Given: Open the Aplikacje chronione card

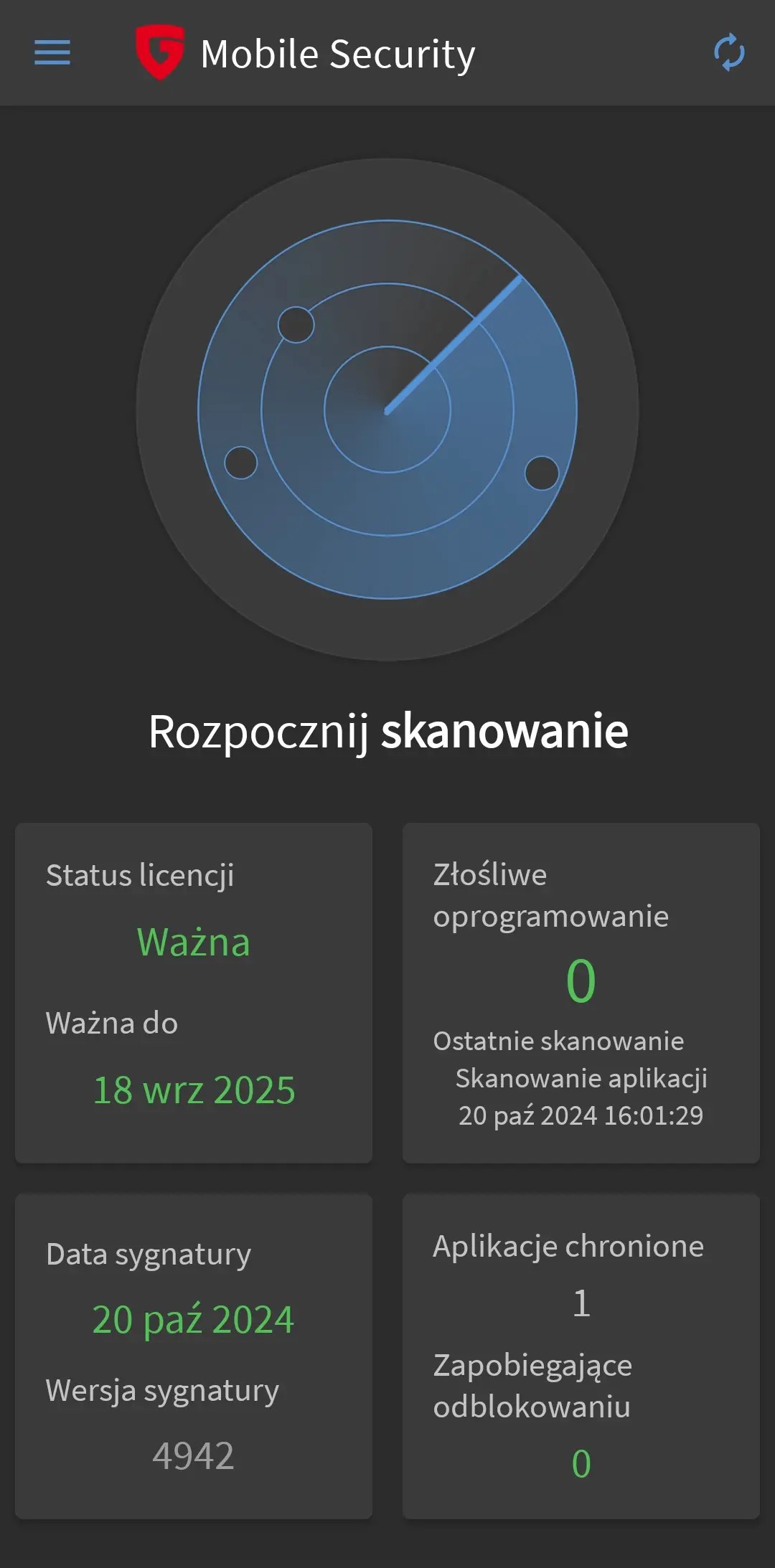Looking at the screenshot, I should 581,1356.
